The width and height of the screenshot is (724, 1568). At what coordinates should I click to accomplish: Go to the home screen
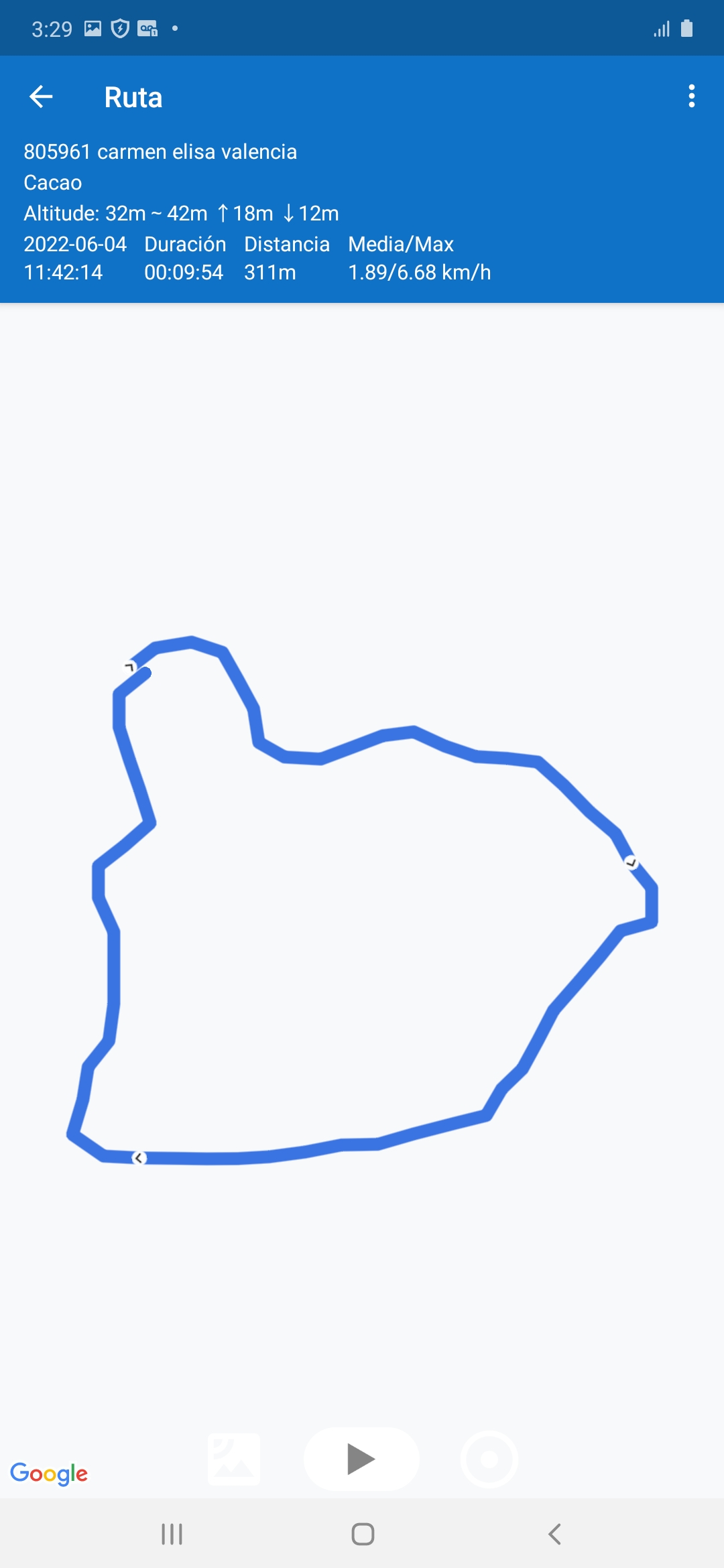click(363, 1534)
